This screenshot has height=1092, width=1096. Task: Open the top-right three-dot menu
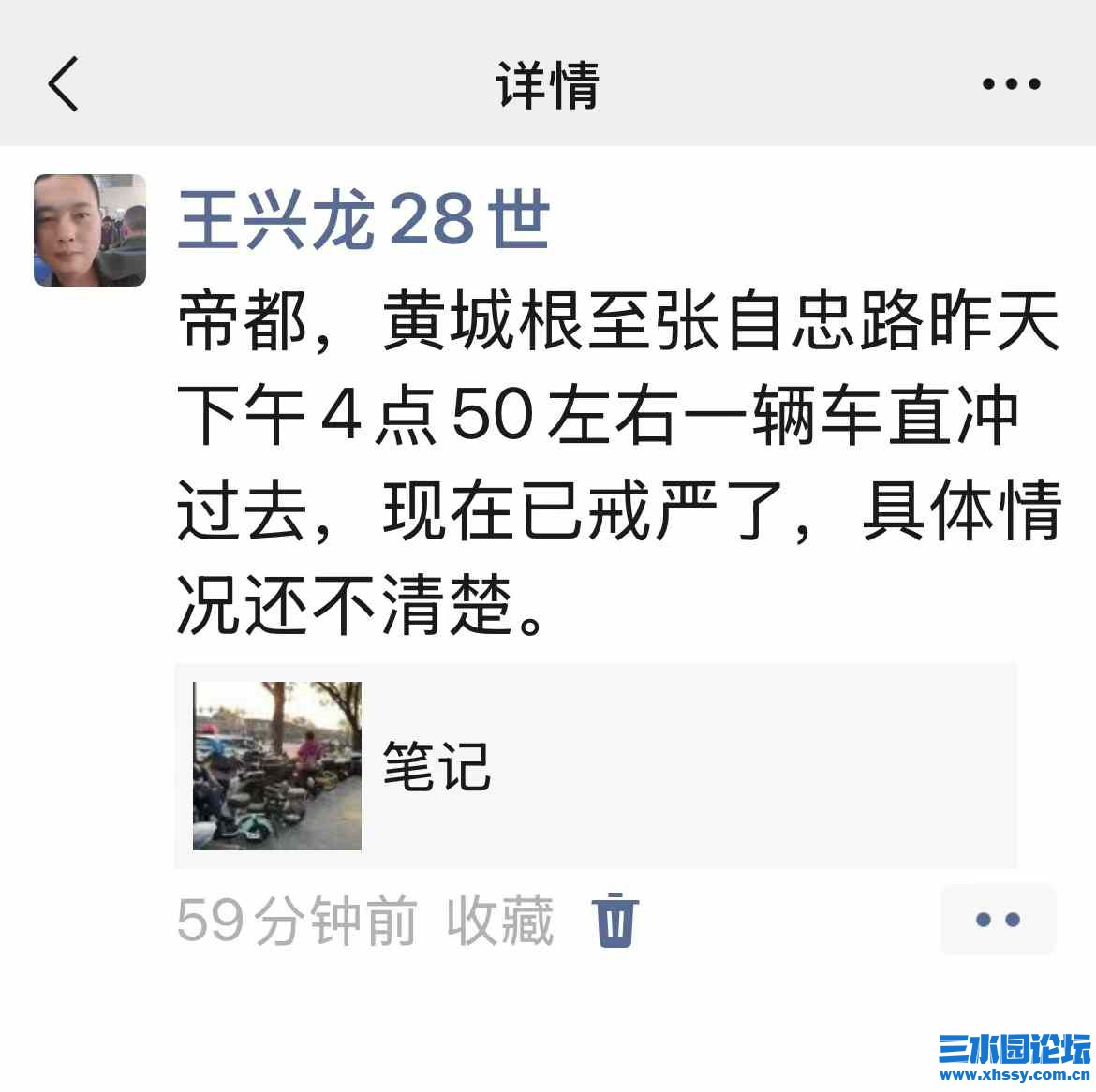click(1011, 84)
